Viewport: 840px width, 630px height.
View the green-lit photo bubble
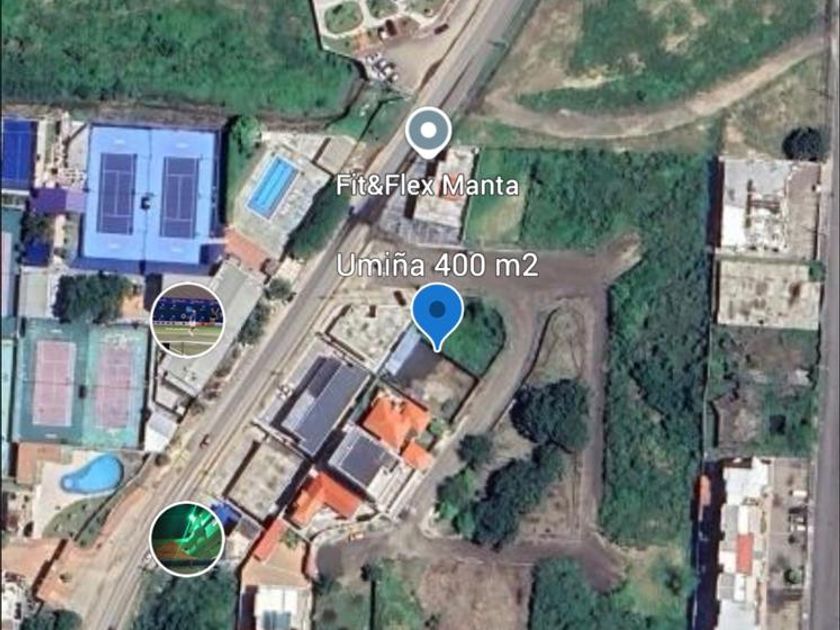tap(186, 538)
